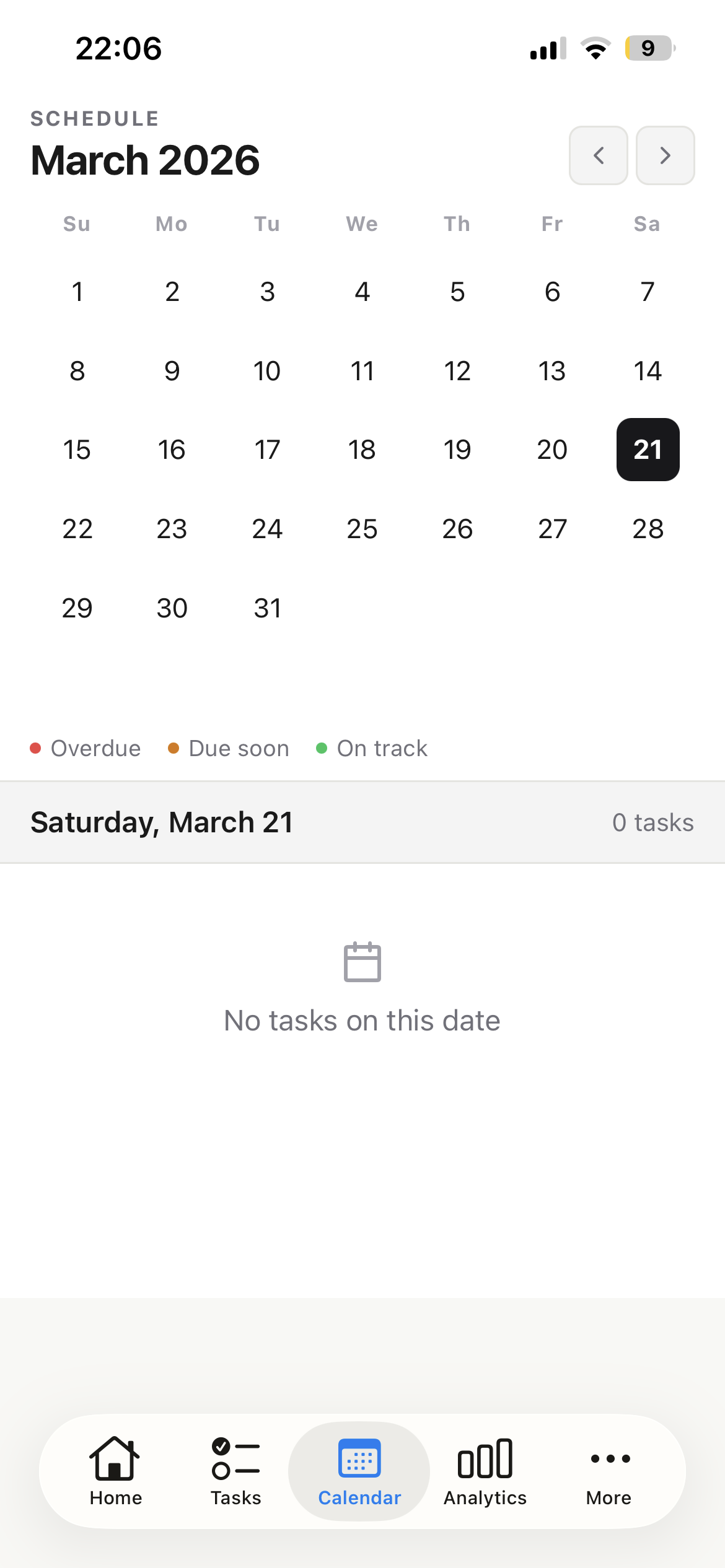Viewport: 725px width, 1568px height.
Task: Select March 25 on the calendar
Action: [x=362, y=529]
